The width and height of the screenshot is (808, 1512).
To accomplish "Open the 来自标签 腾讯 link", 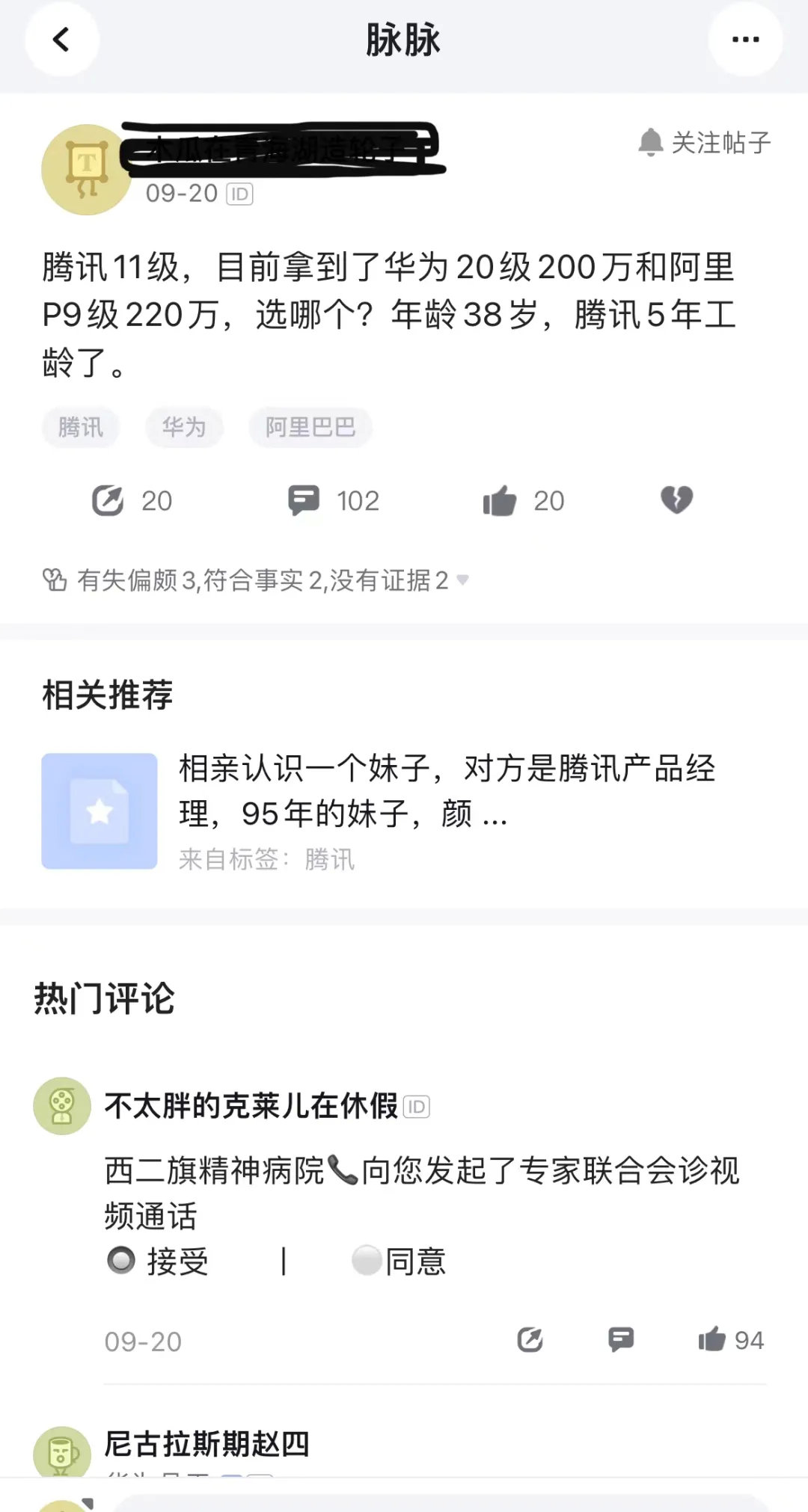I will (x=328, y=861).
